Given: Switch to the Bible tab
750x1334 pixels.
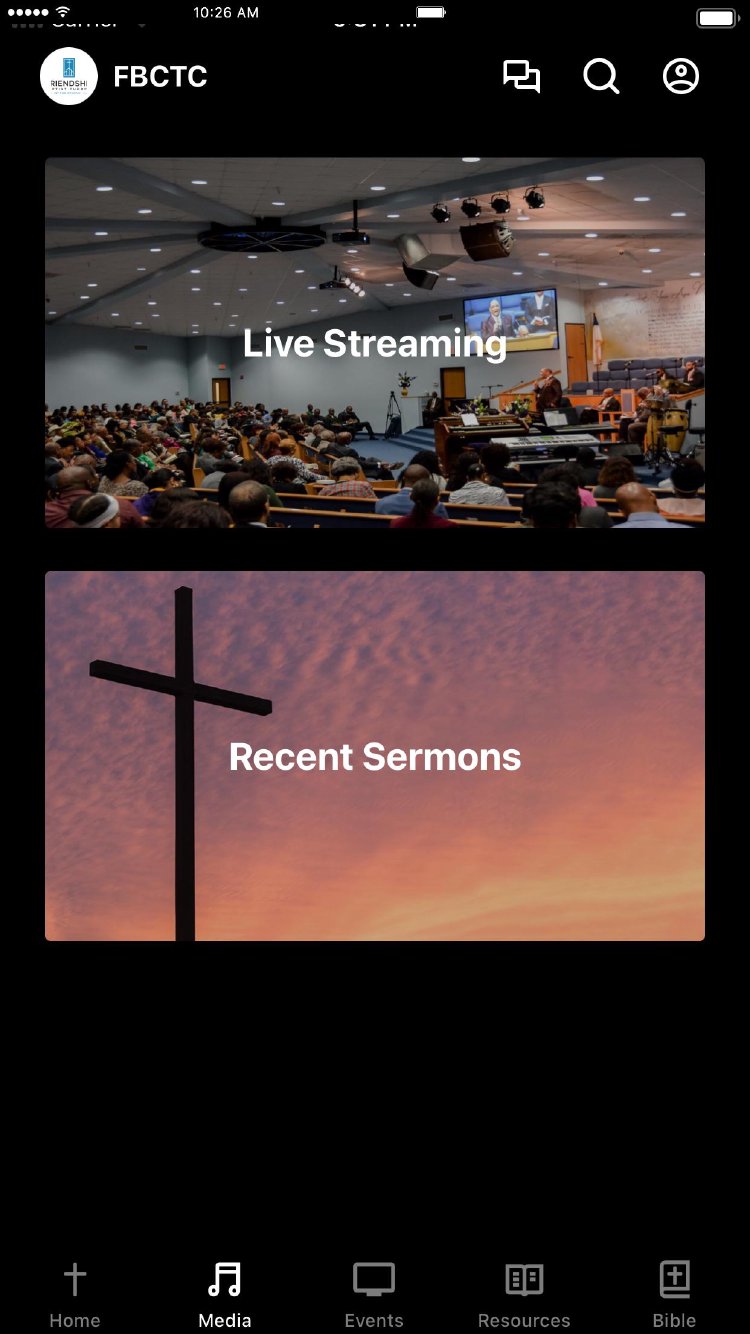Looking at the screenshot, I should pyautogui.click(x=674, y=1294).
